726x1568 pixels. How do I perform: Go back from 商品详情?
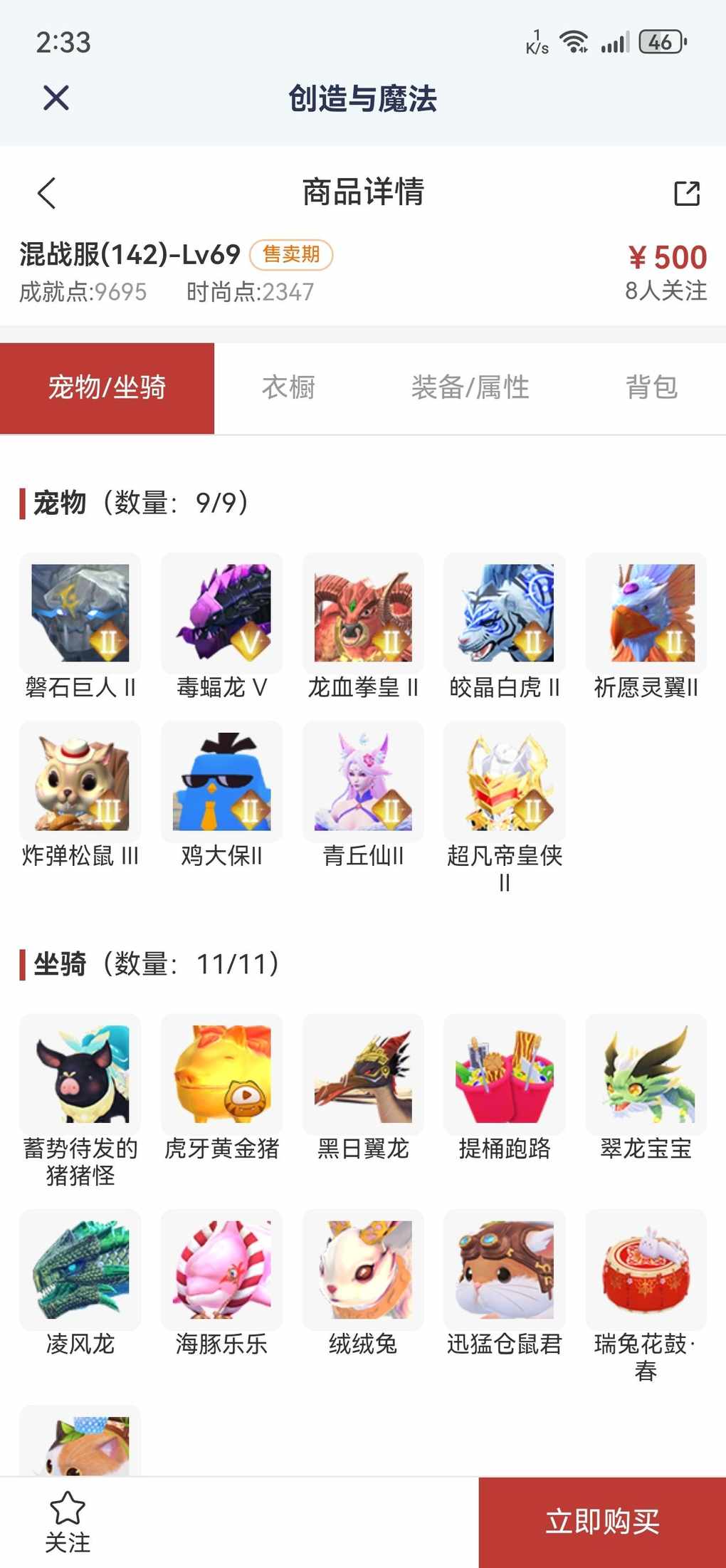pyautogui.click(x=47, y=193)
